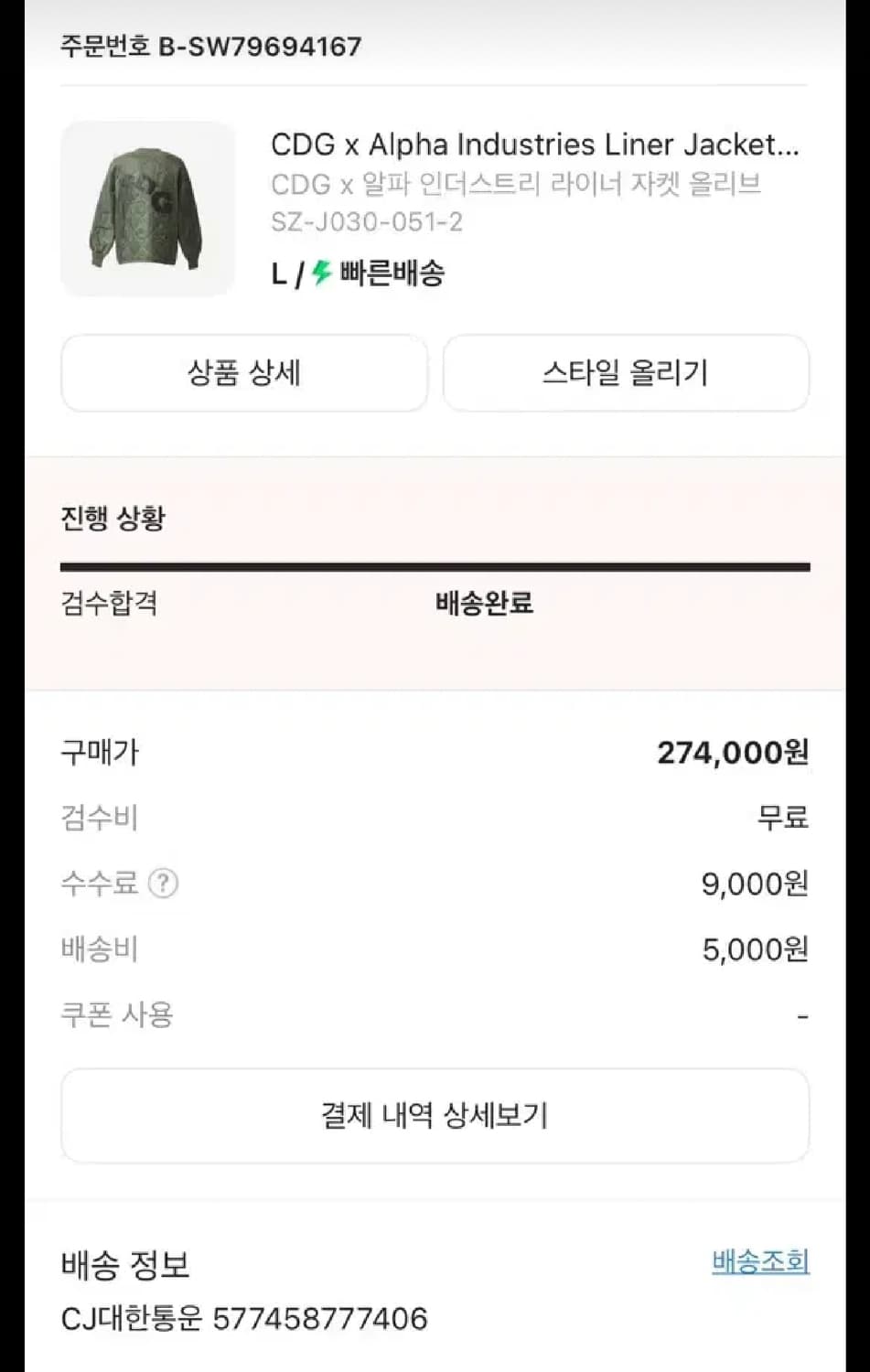870x1372 pixels.
Task: Tap the 무료 inspection fee value
Action: 785,819
